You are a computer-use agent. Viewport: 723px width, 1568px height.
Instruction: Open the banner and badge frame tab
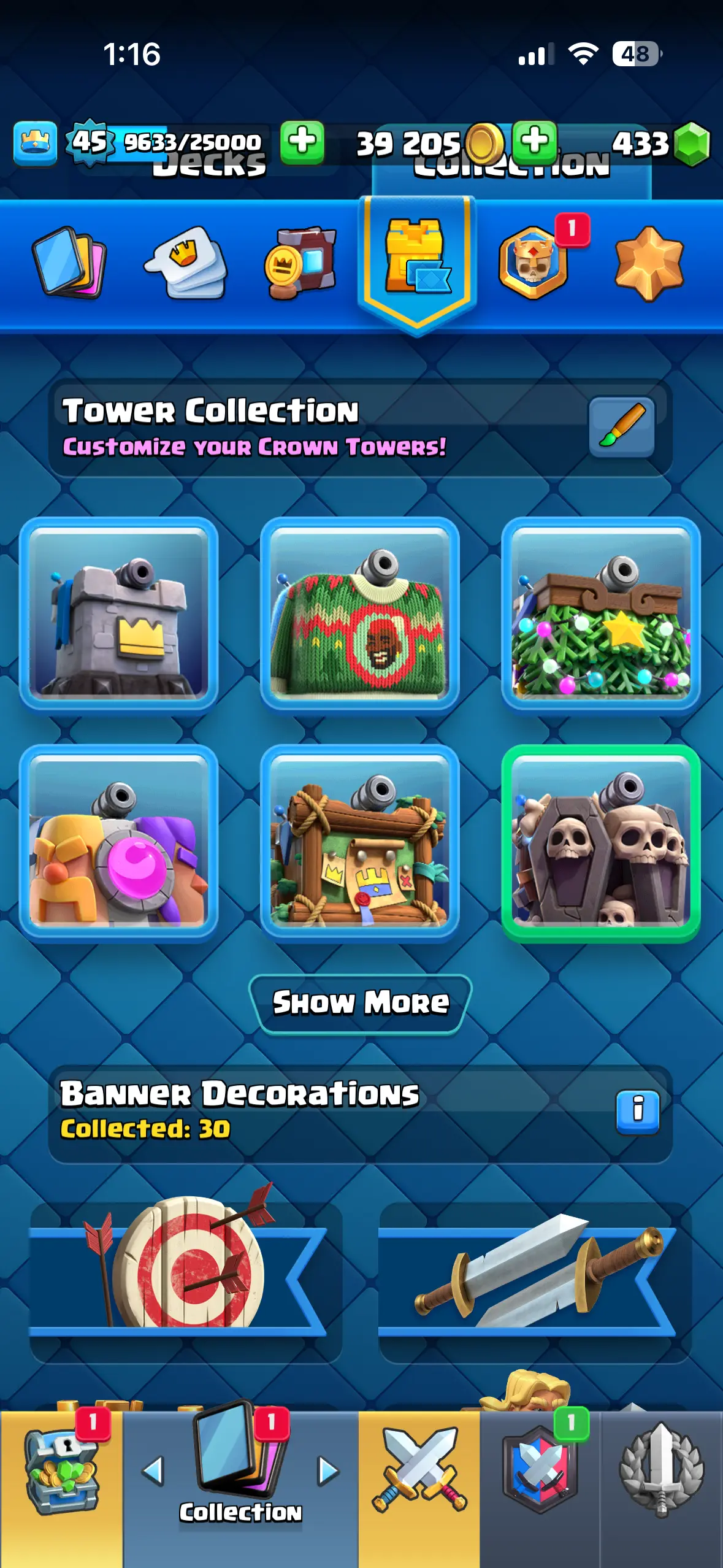tap(300, 262)
